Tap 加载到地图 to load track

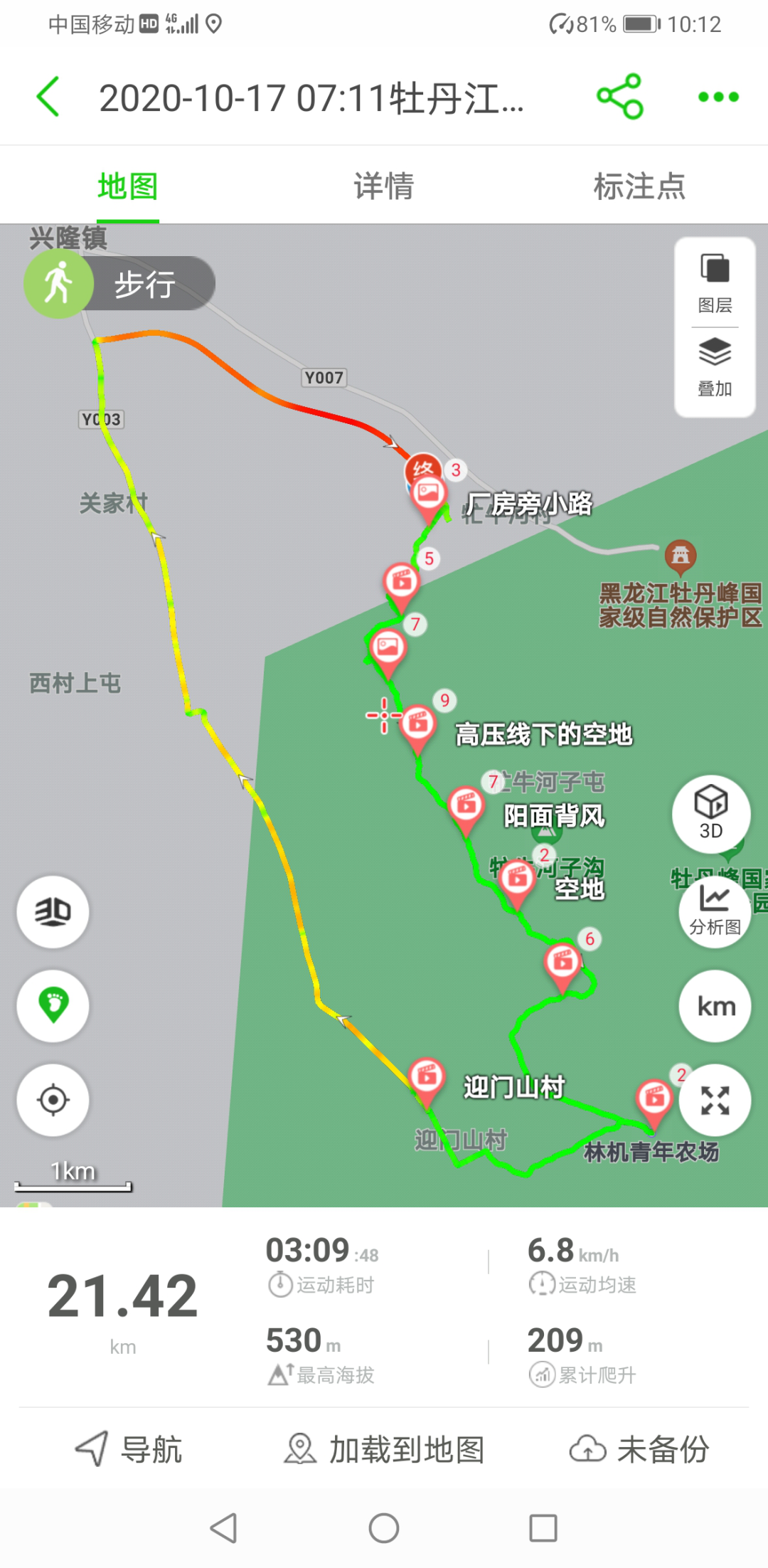pyautogui.click(x=385, y=1449)
